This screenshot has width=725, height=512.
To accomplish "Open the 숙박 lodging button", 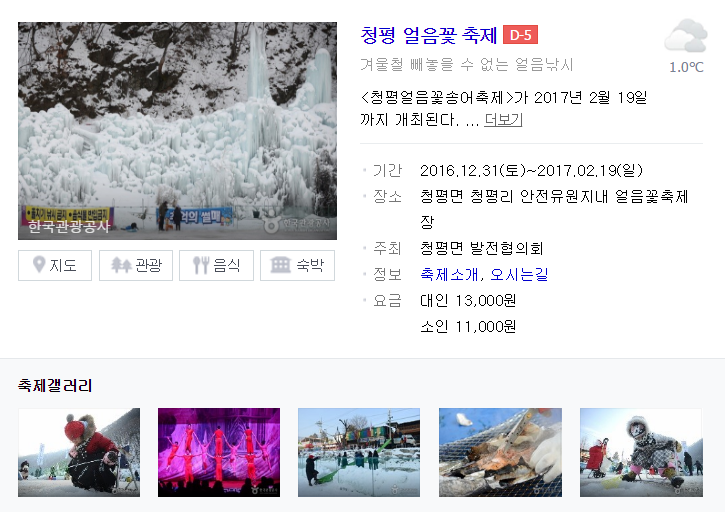I will pos(297,265).
